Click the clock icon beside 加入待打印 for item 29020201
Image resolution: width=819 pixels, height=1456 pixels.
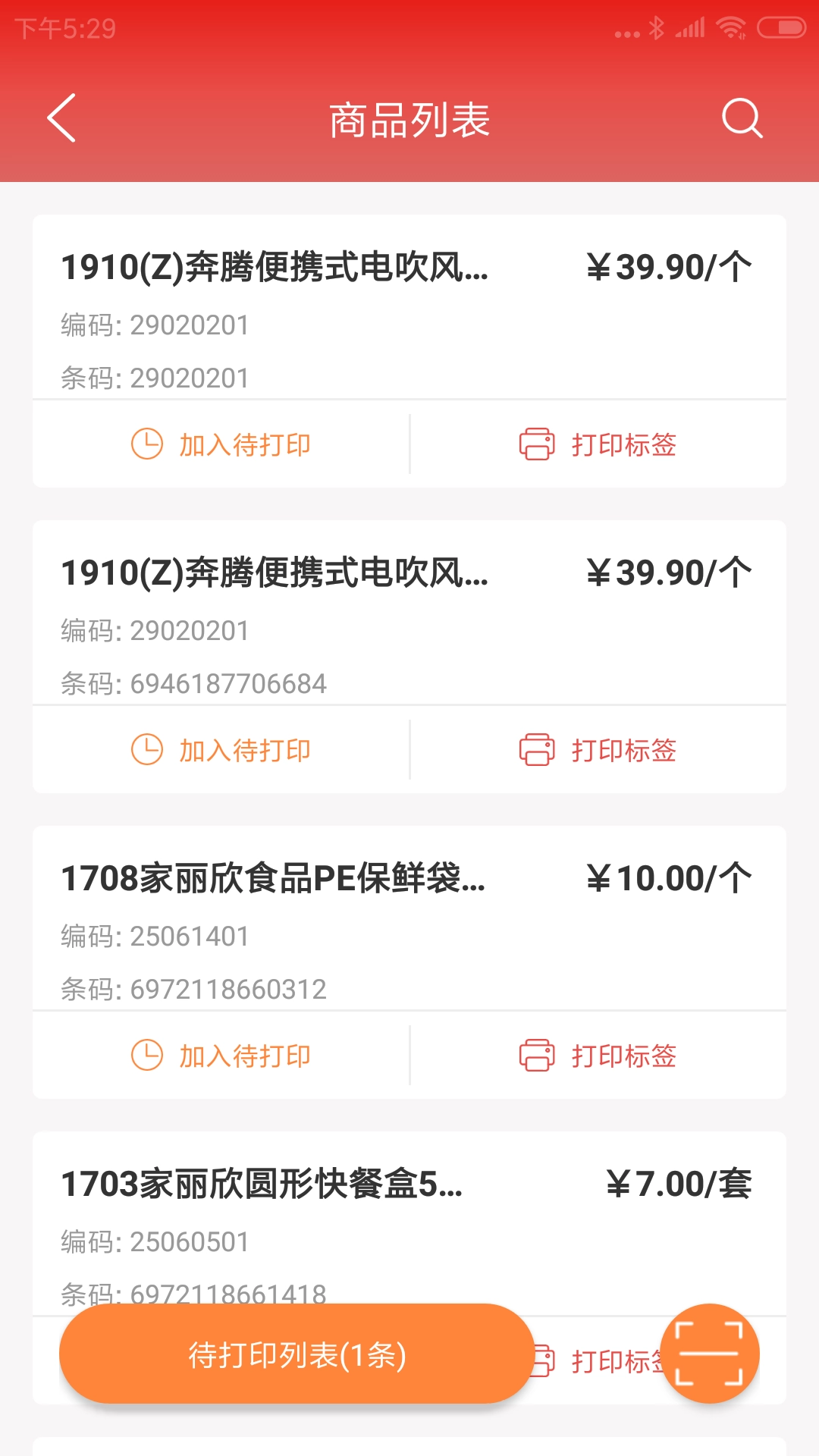(x=148, y=444)
